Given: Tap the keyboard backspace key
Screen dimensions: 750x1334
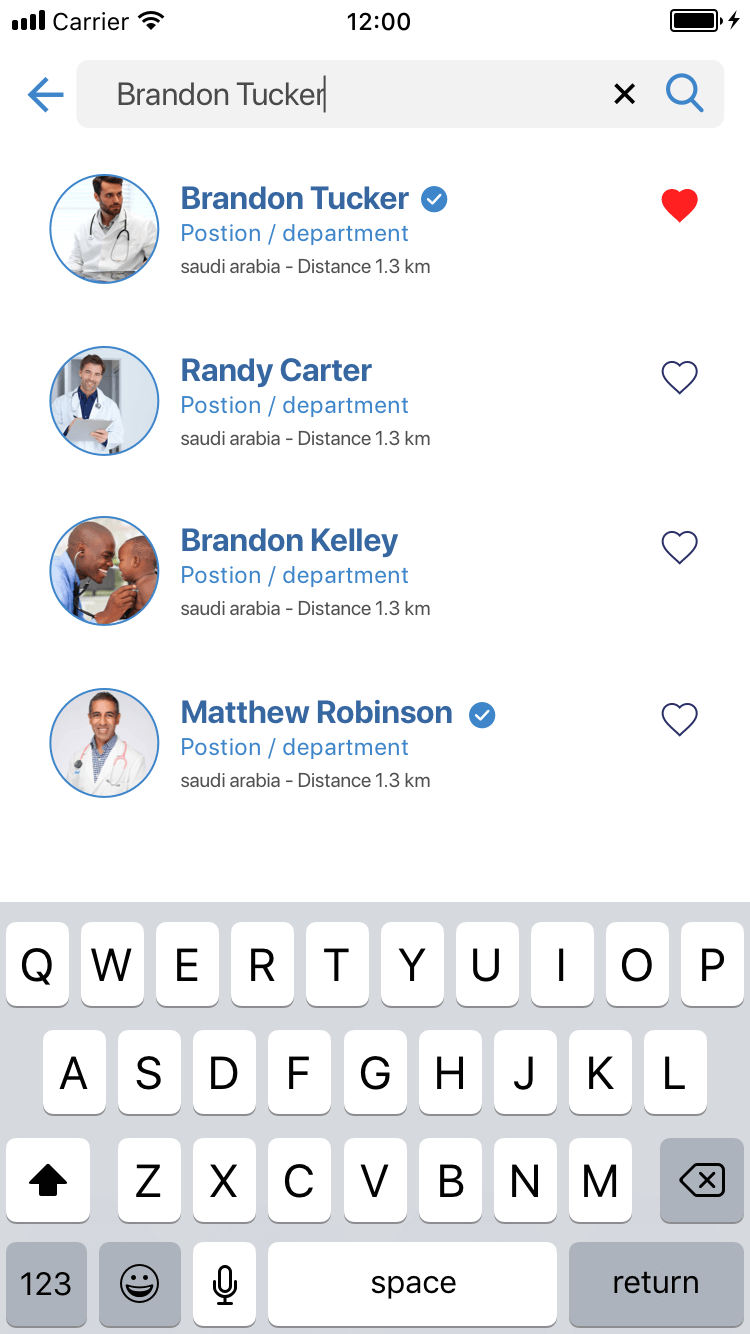Looking at the screenshot, I should click(702, 1181).
